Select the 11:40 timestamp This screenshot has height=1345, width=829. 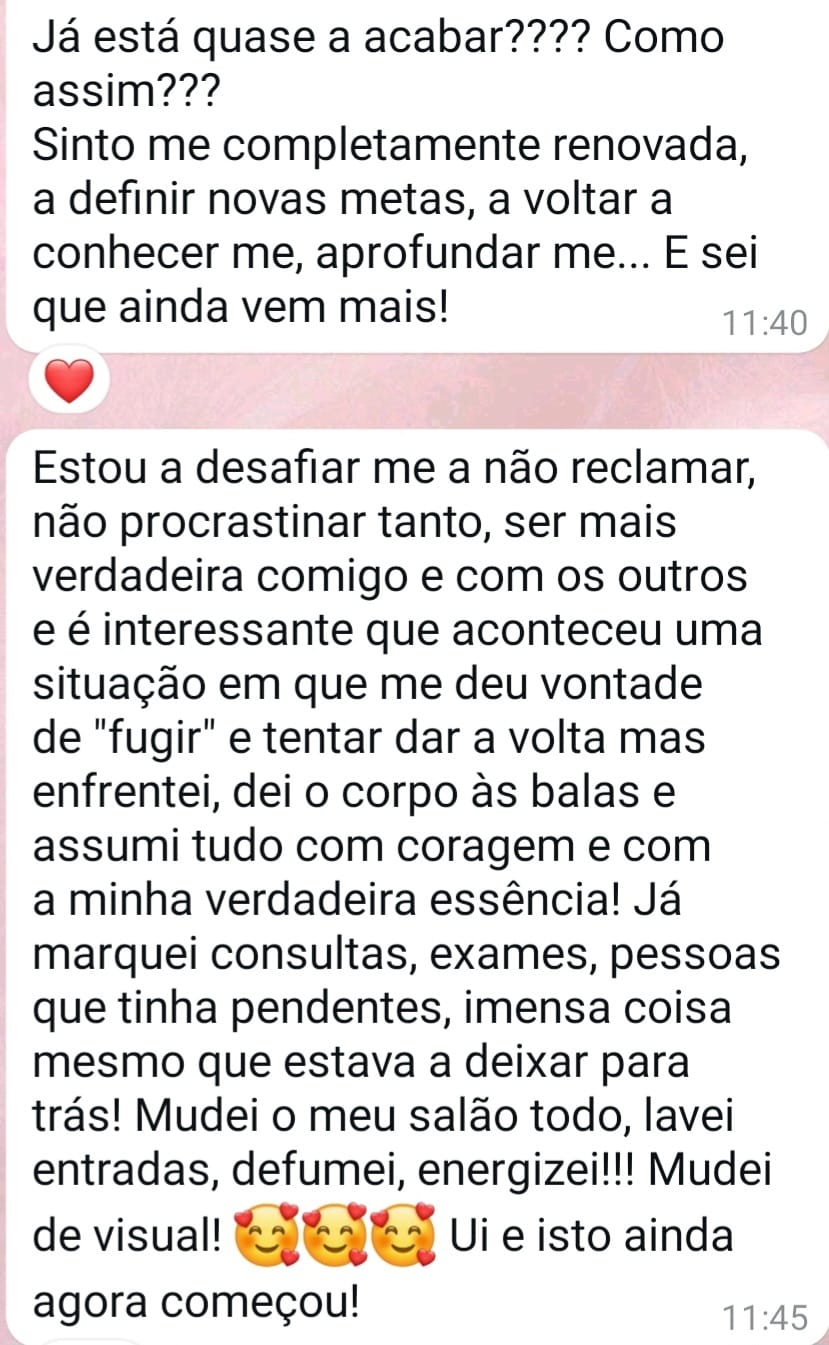pyautogui.click(x=763, y=323)
